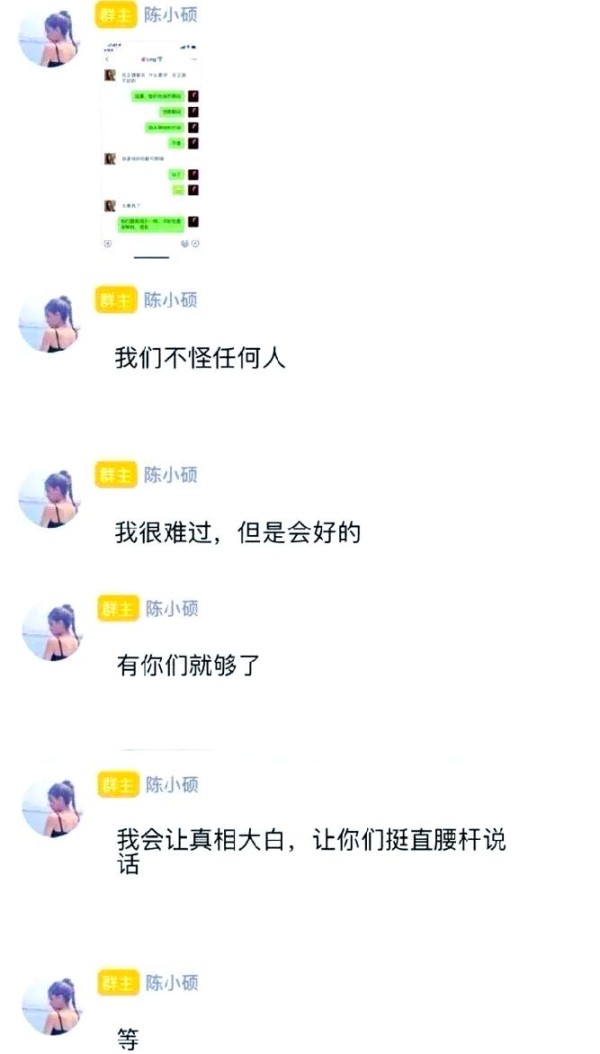600x1054 pixels.
Task: View profile from avatar next to "我会让真相大白"
Action: (x=51, y=807)
